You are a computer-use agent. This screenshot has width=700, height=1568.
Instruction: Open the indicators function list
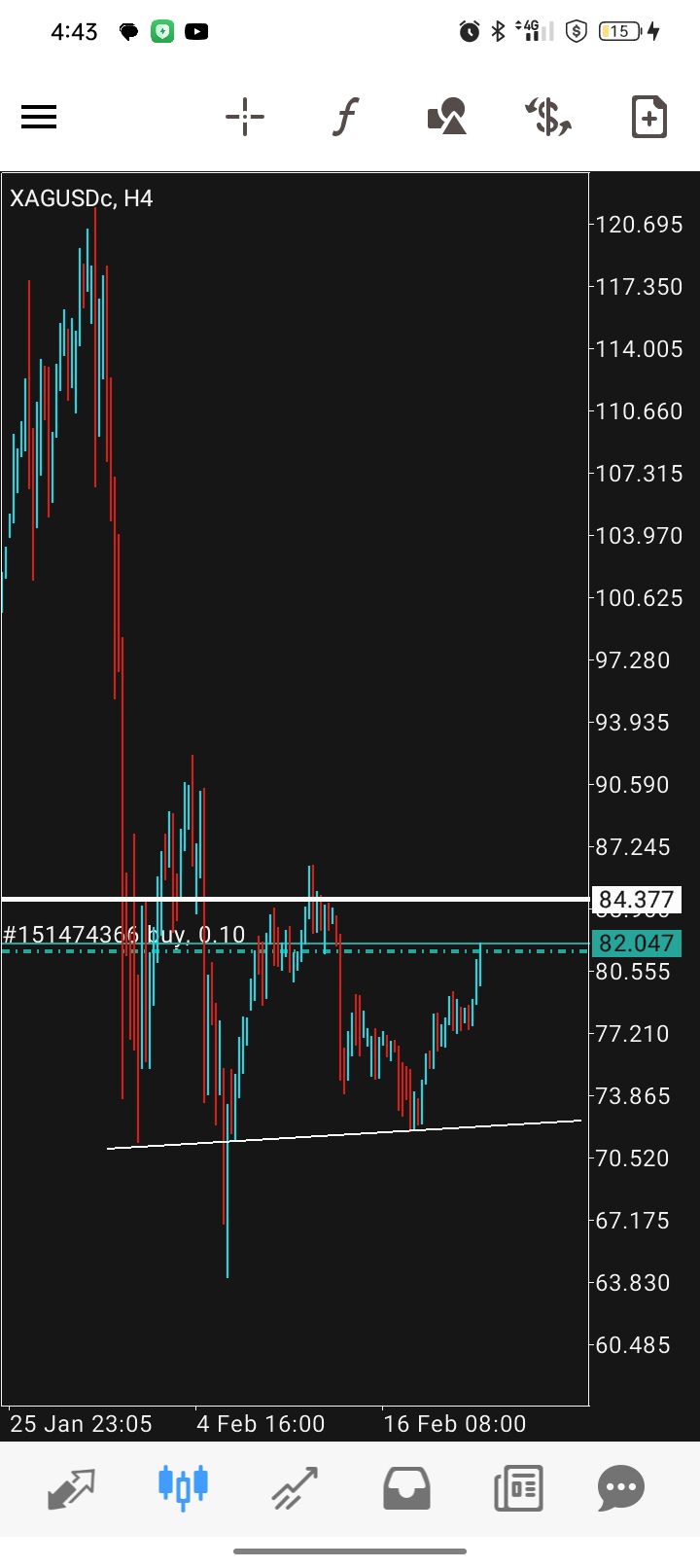[345, 118]
